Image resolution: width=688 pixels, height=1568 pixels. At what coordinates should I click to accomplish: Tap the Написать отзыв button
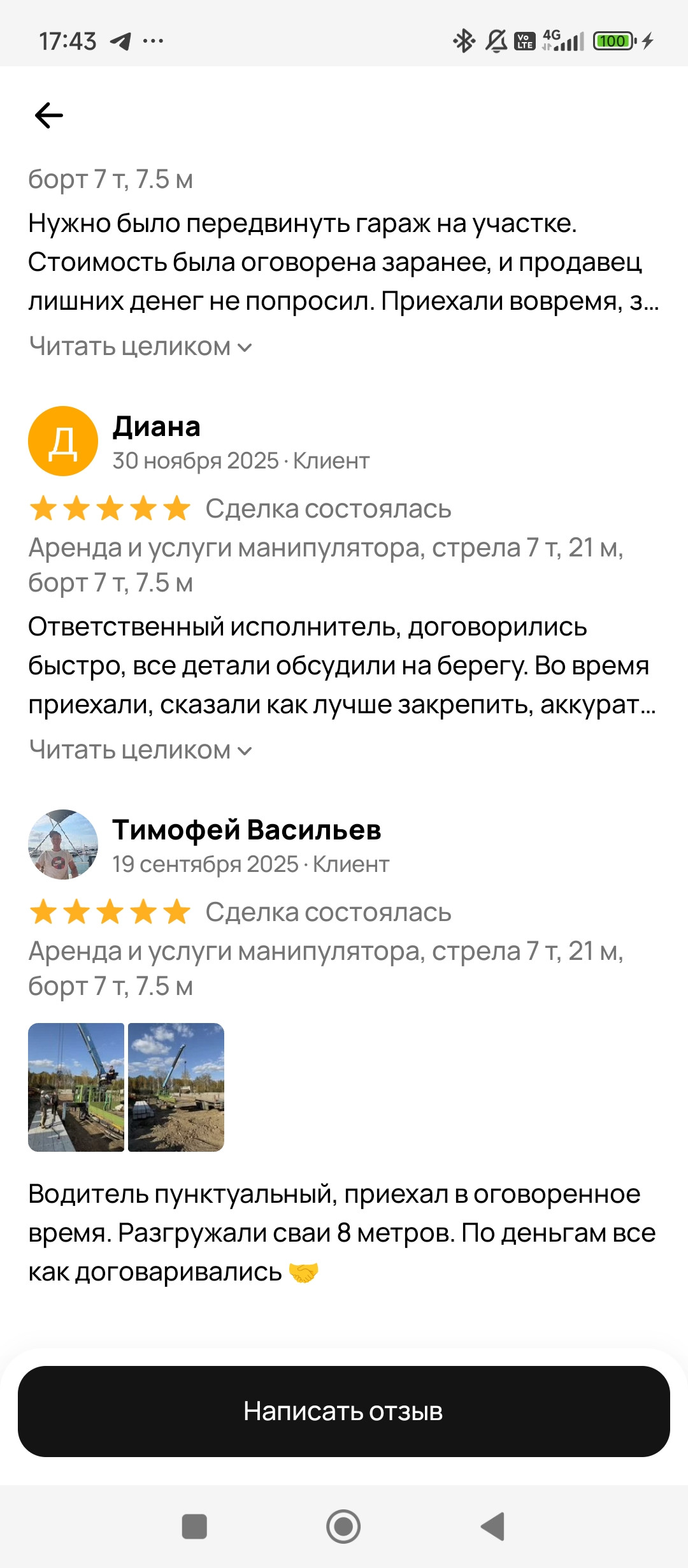[344, 1411]
